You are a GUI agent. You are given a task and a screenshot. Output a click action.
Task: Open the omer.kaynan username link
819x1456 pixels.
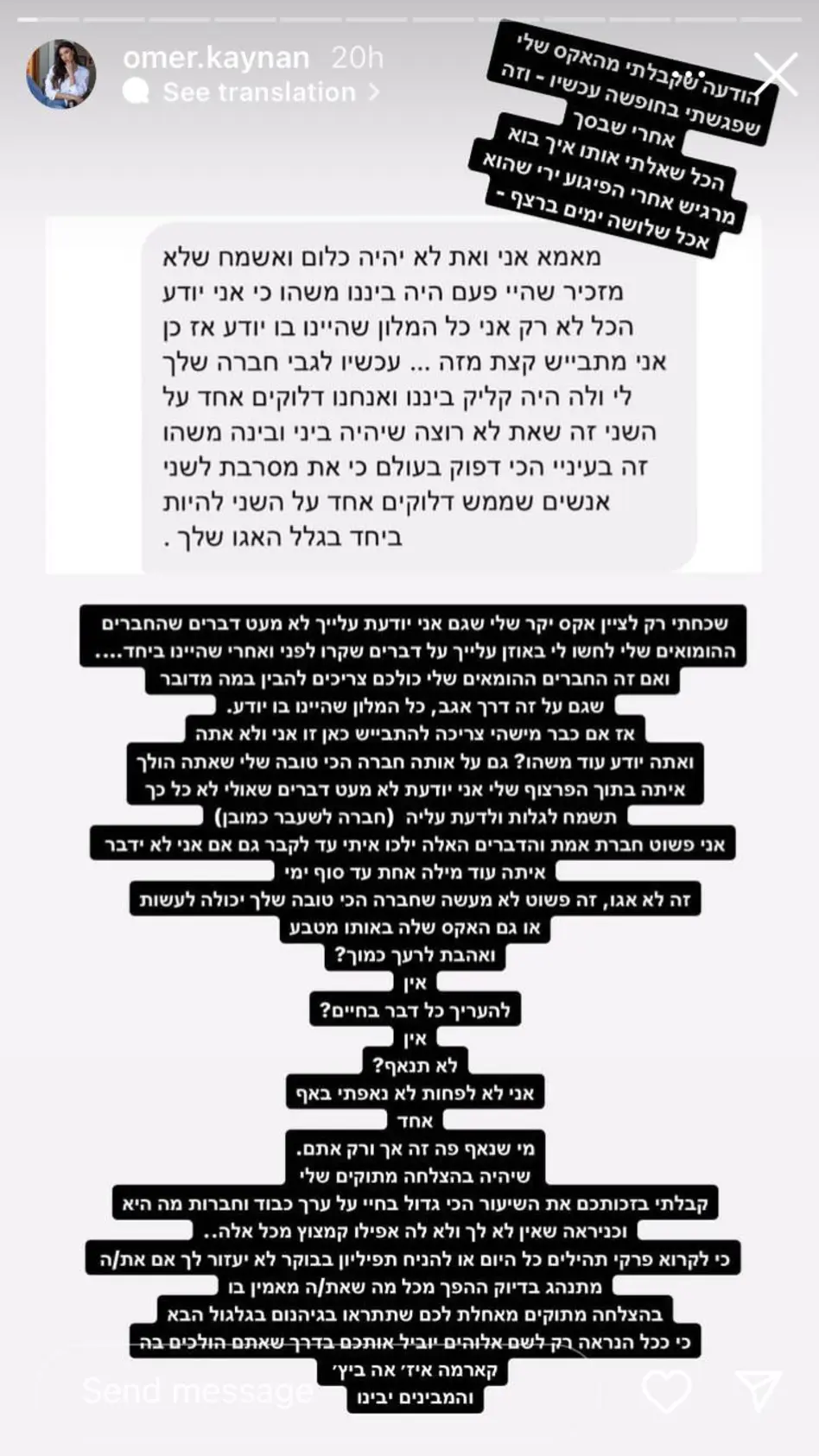click(216, 58)
